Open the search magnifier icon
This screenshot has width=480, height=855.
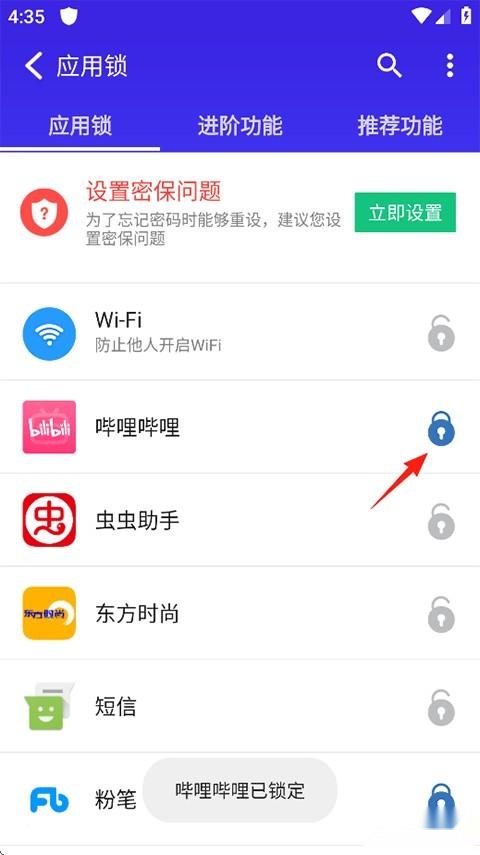[x=389, y=66]
